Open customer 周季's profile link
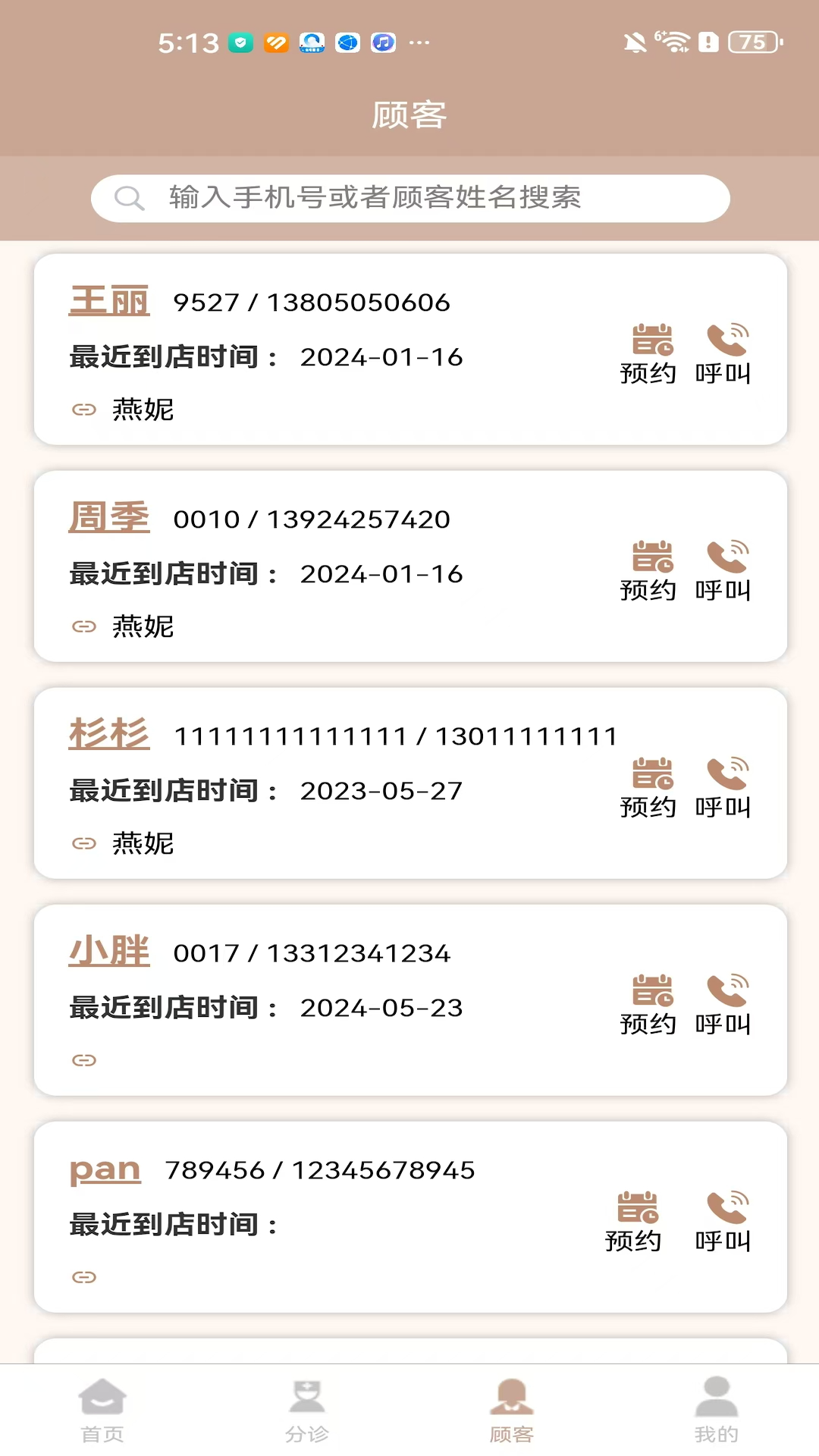Screen dimensions: 819x1456 pos(109,518)
